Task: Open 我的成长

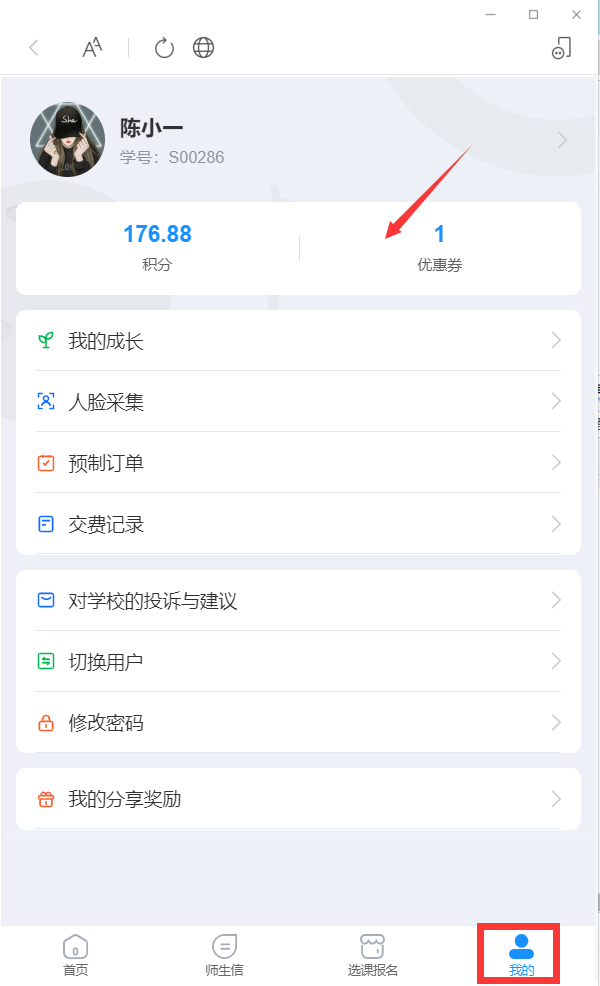Action: click(298, 341)
